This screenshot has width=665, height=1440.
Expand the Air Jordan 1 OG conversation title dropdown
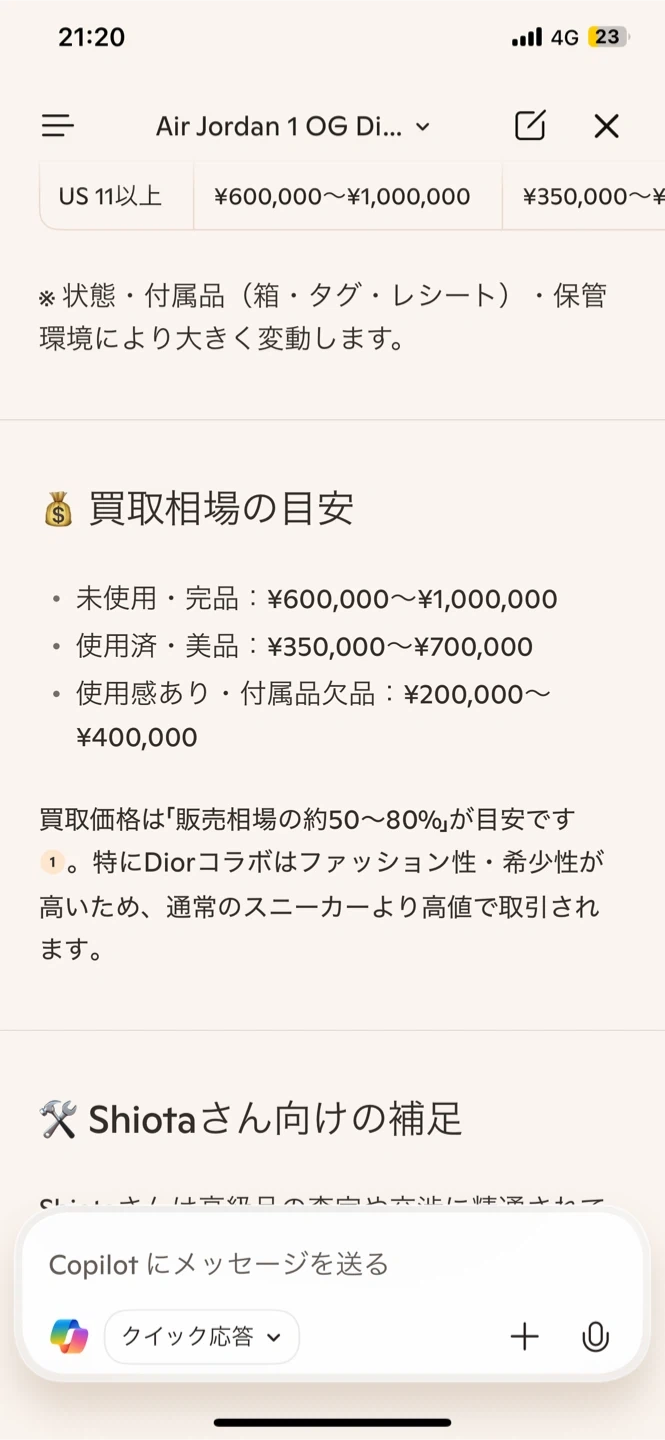coord(292,127)
